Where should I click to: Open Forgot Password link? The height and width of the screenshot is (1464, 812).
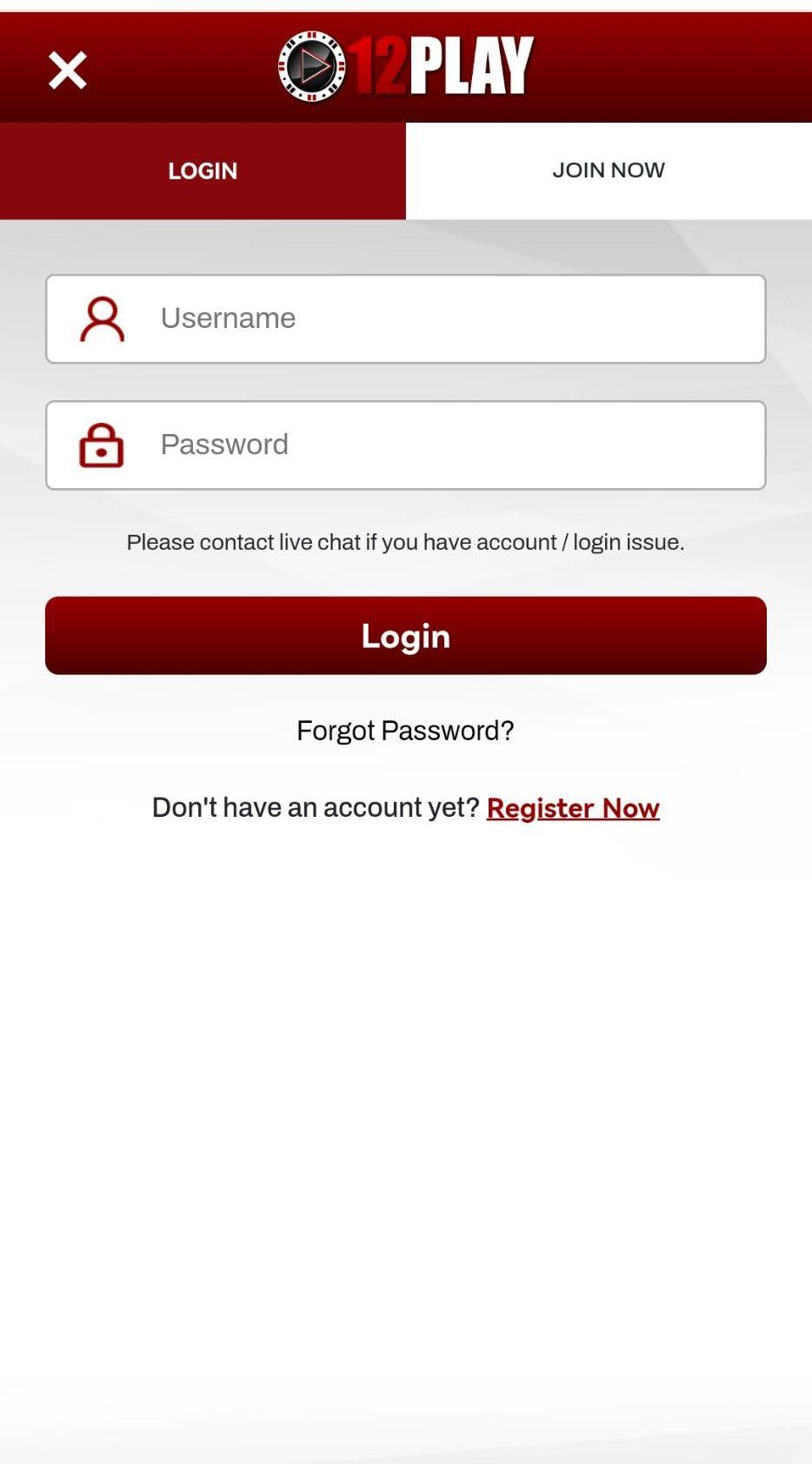click(405, 731)
